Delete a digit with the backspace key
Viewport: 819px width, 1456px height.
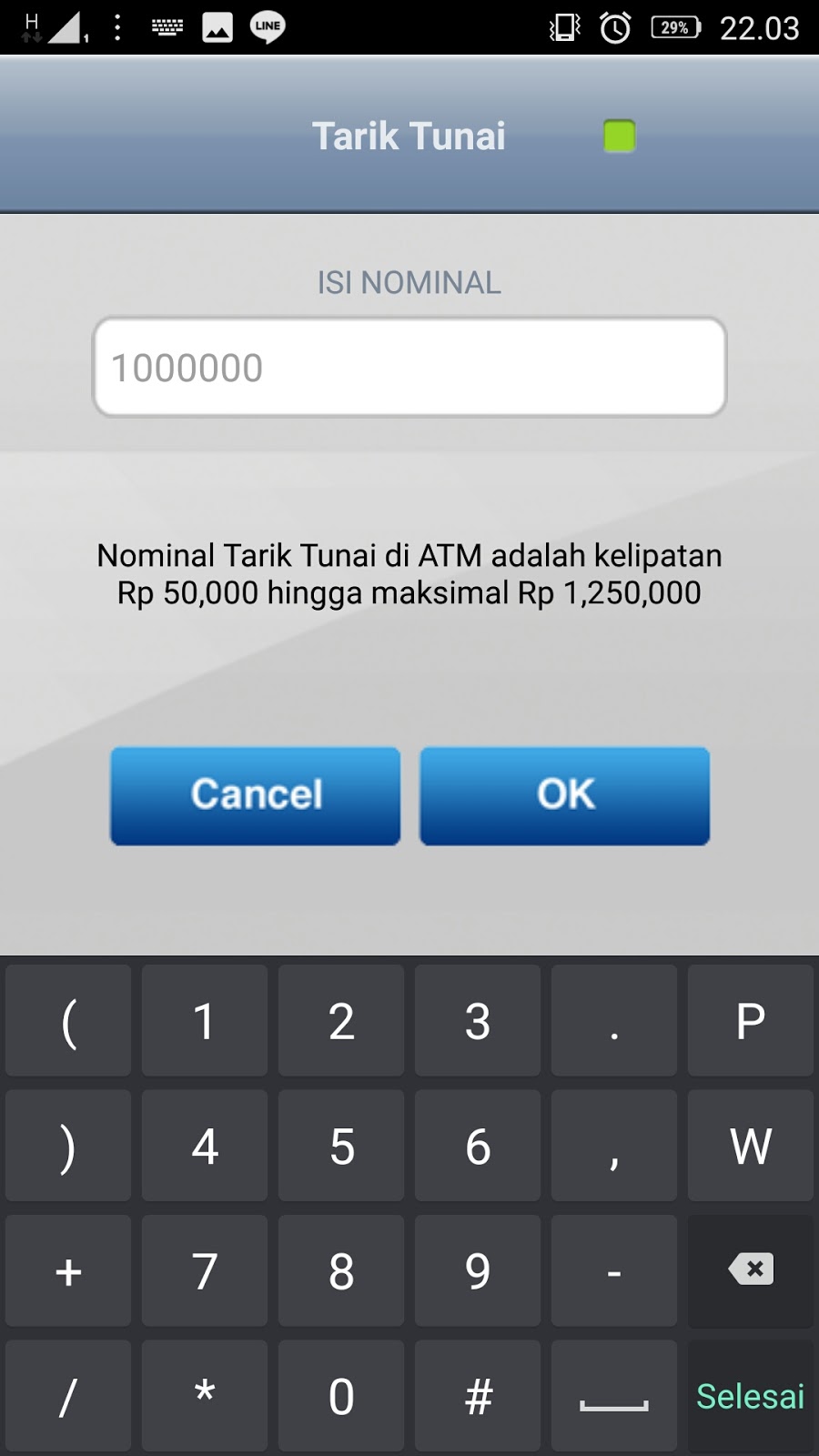(751, 1270)
